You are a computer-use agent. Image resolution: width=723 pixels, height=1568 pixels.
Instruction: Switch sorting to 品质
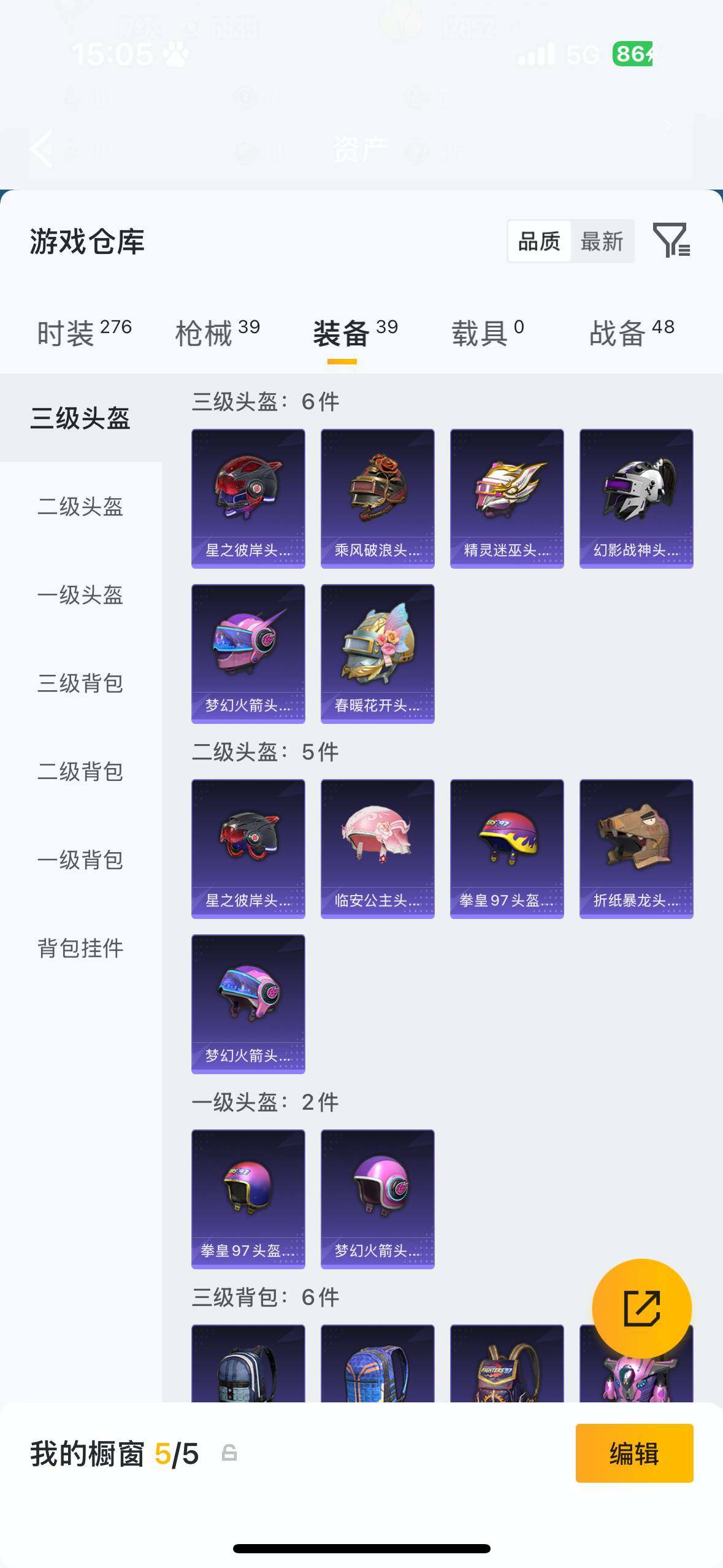(x=538, y=242)
